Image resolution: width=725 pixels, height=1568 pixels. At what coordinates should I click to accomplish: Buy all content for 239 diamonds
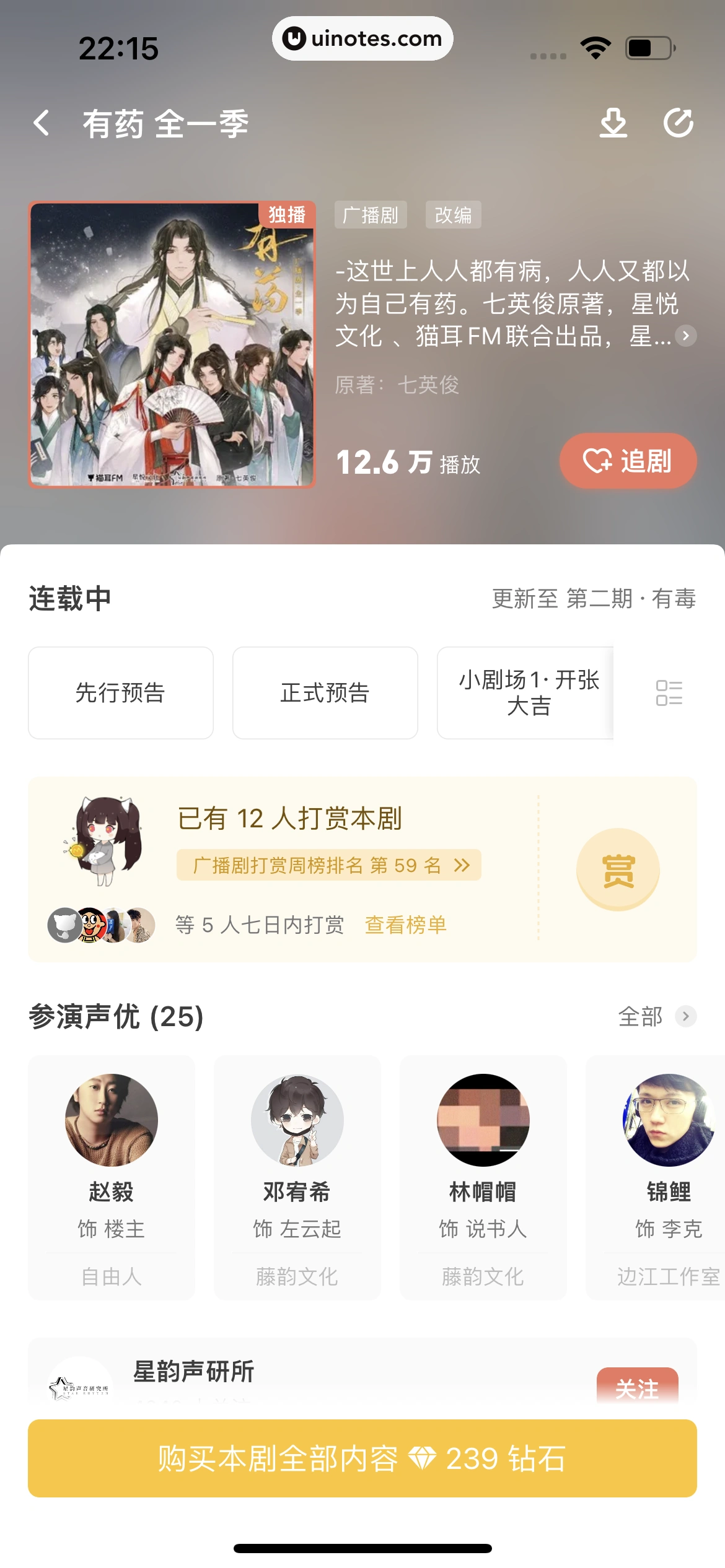pyautogui.click(x=362, y=1458)
